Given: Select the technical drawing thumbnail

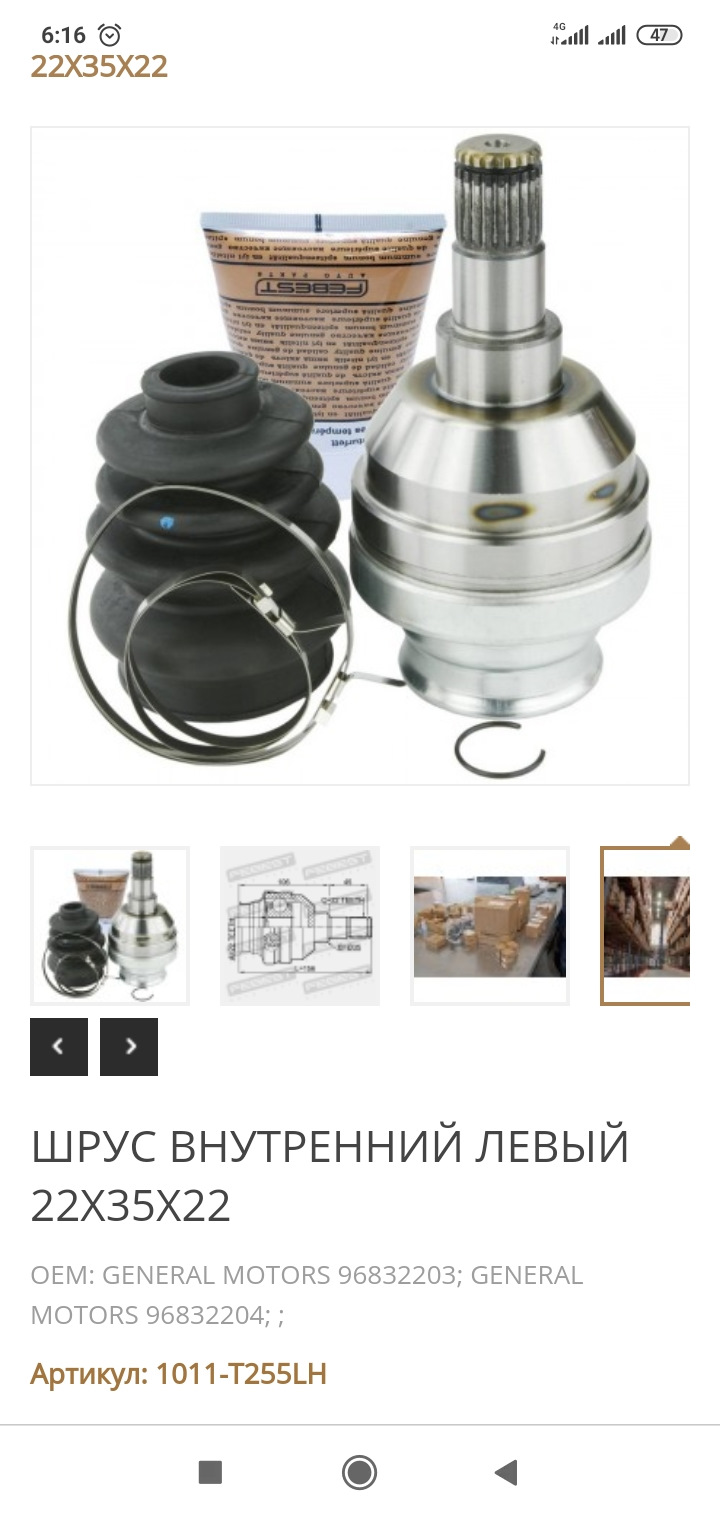Looking at the screenshot, I should pos(300,925).
